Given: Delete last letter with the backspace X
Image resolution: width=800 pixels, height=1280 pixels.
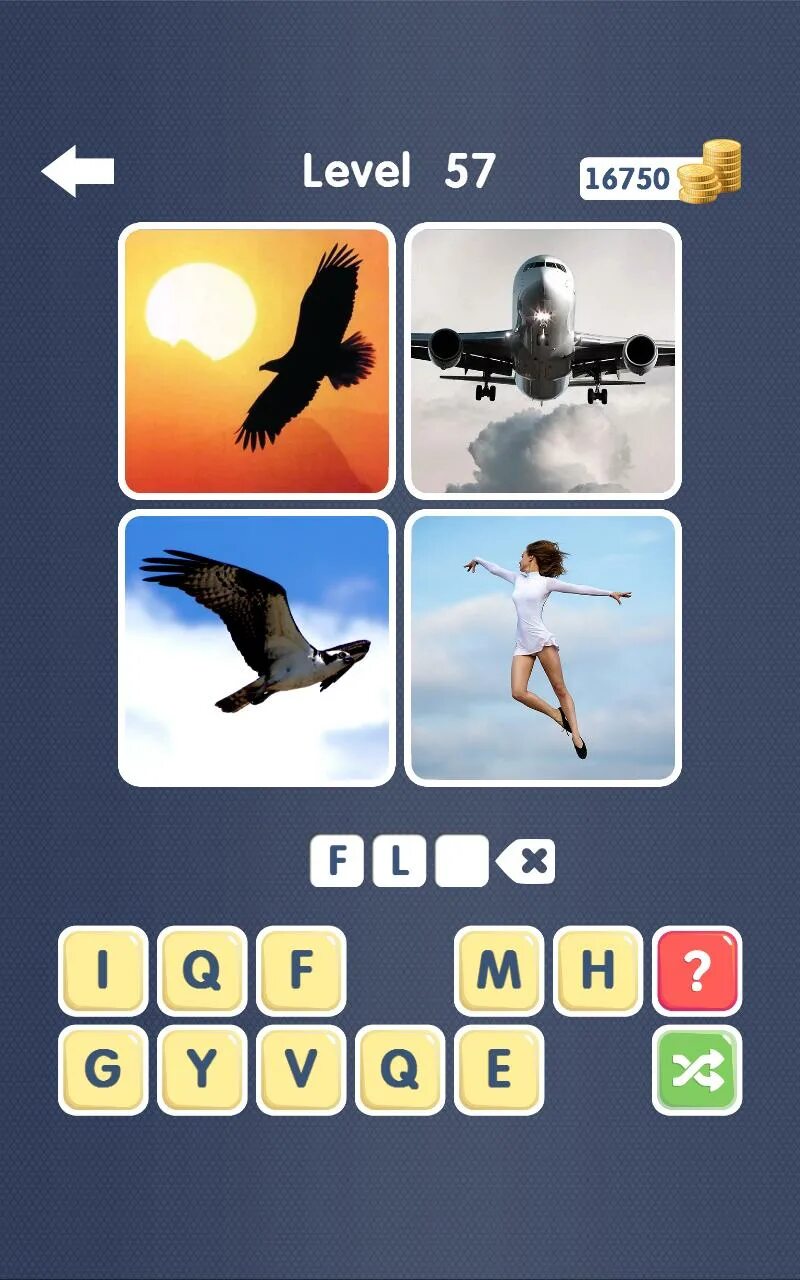Looking at the screenshot, I should (x=527, y=861).
